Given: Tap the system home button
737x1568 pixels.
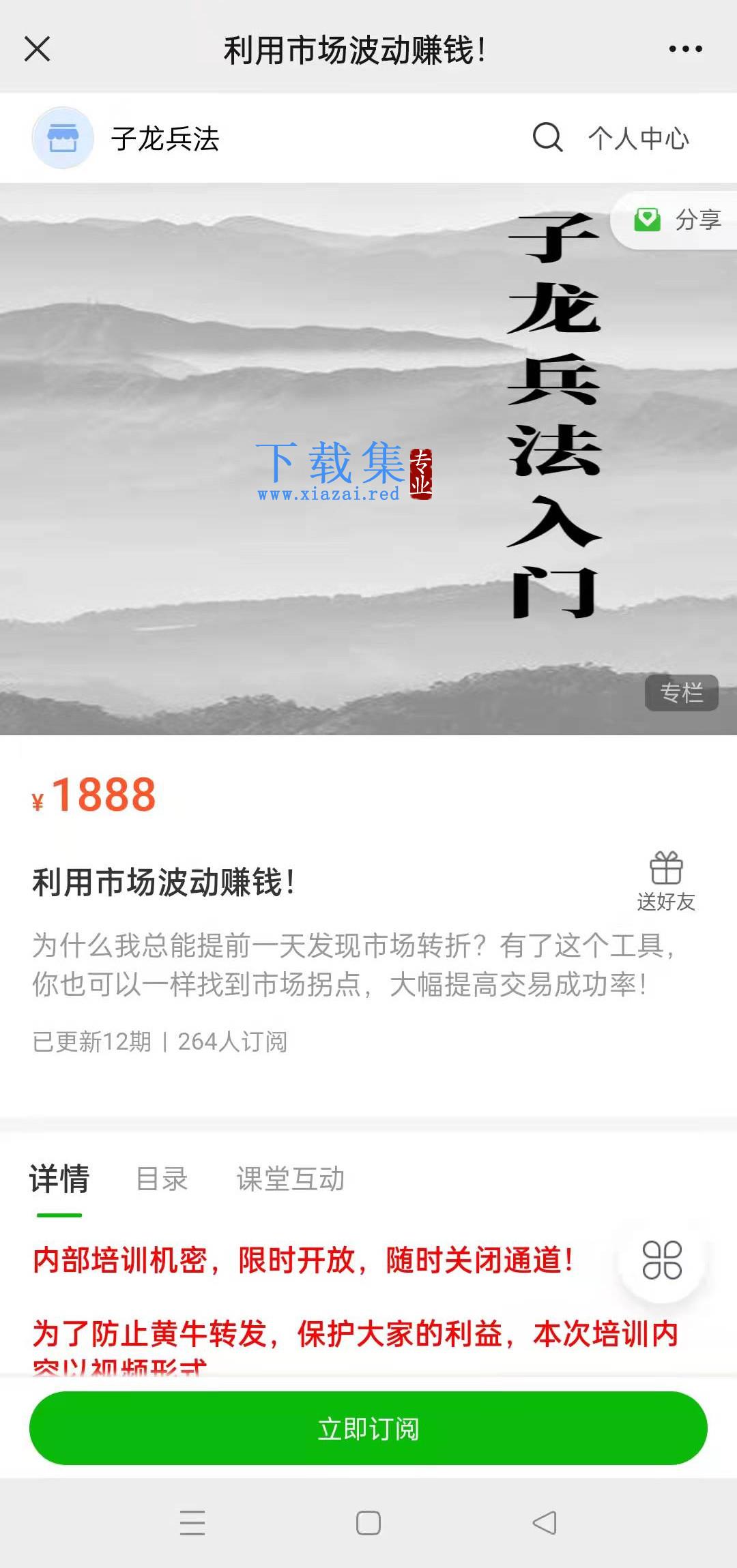Looking at the screenshot, I should 369,1523.
